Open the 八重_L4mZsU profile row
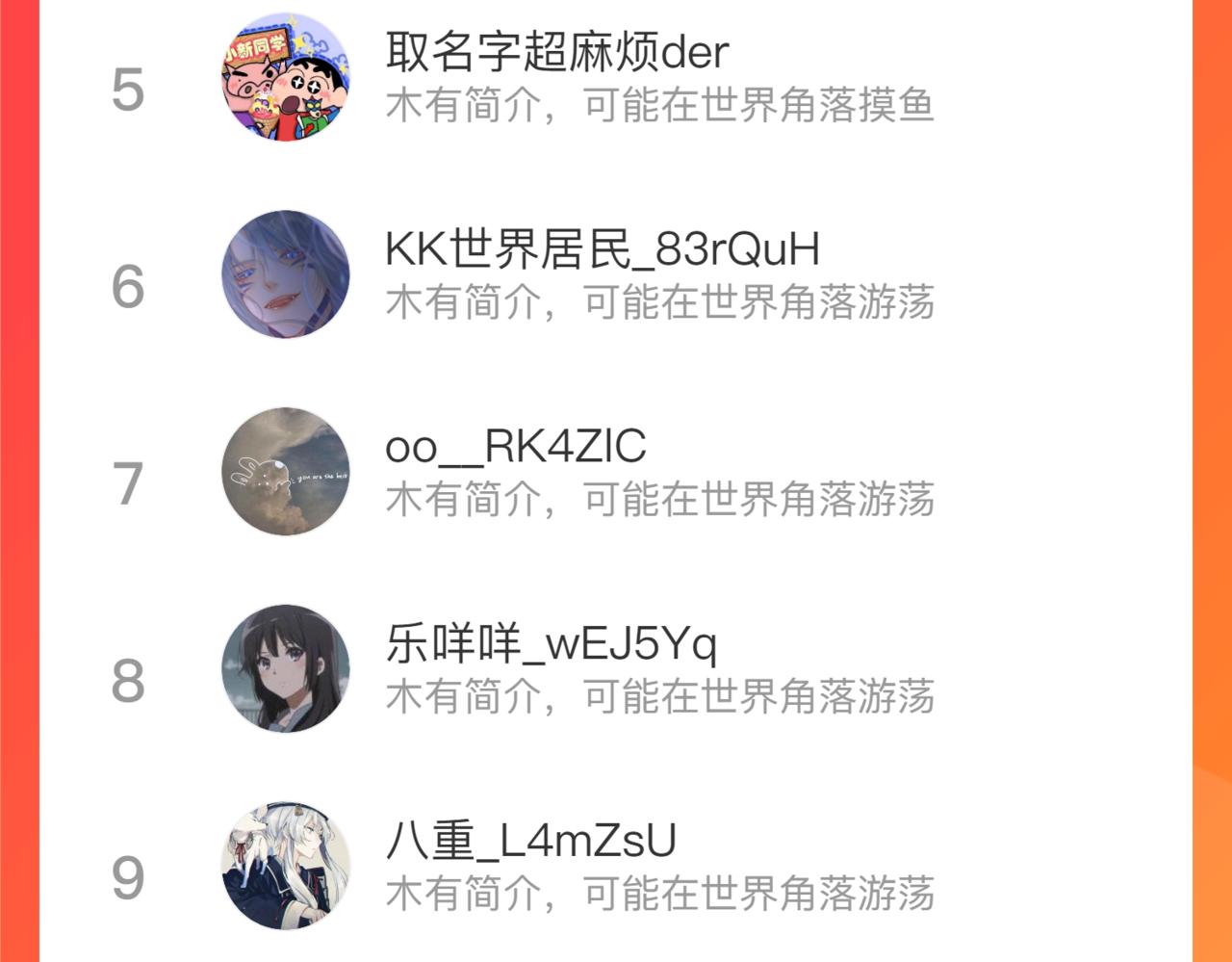 point(530,841)
